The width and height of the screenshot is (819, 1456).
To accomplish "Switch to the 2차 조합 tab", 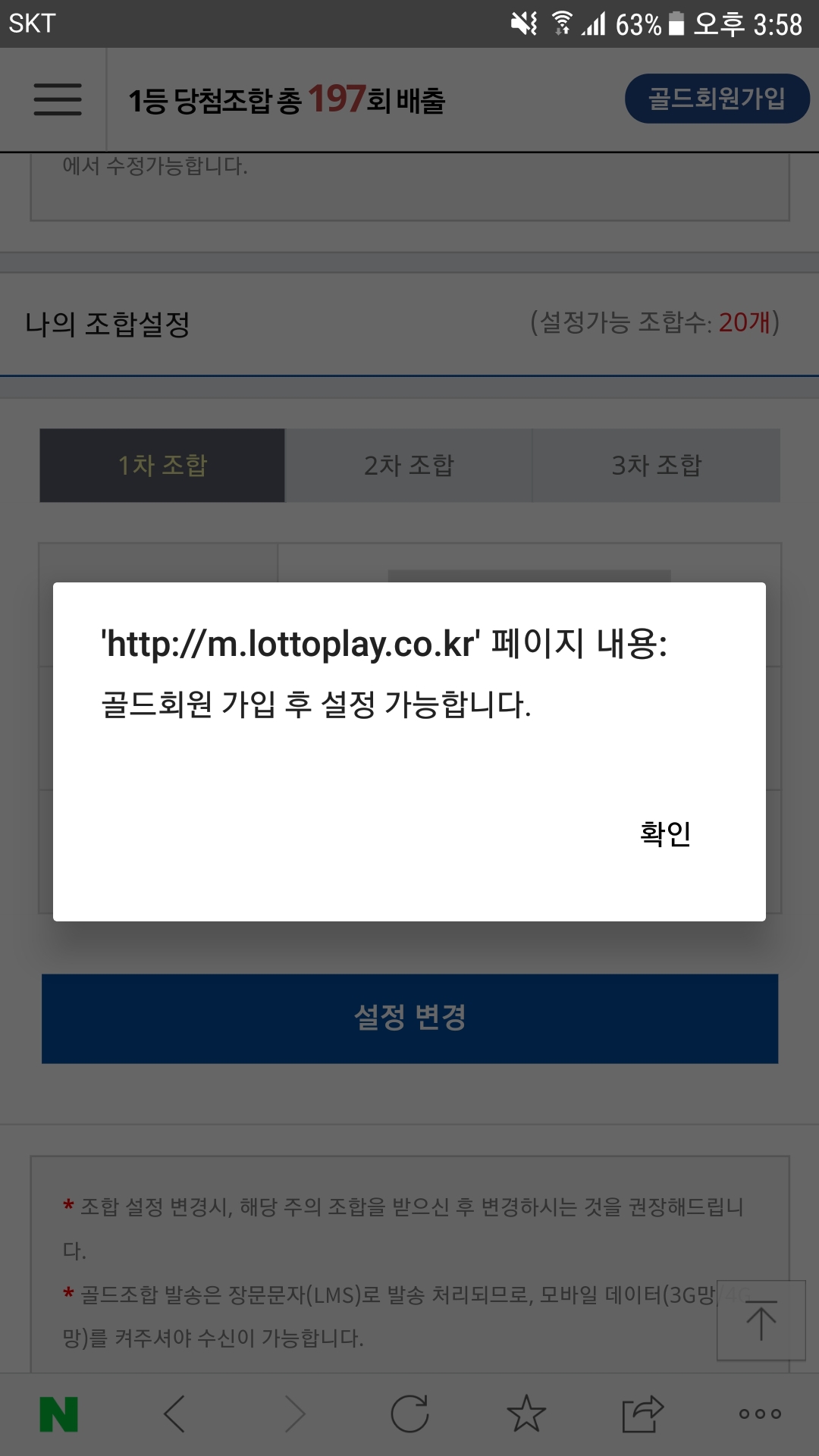I will [409, 465].
